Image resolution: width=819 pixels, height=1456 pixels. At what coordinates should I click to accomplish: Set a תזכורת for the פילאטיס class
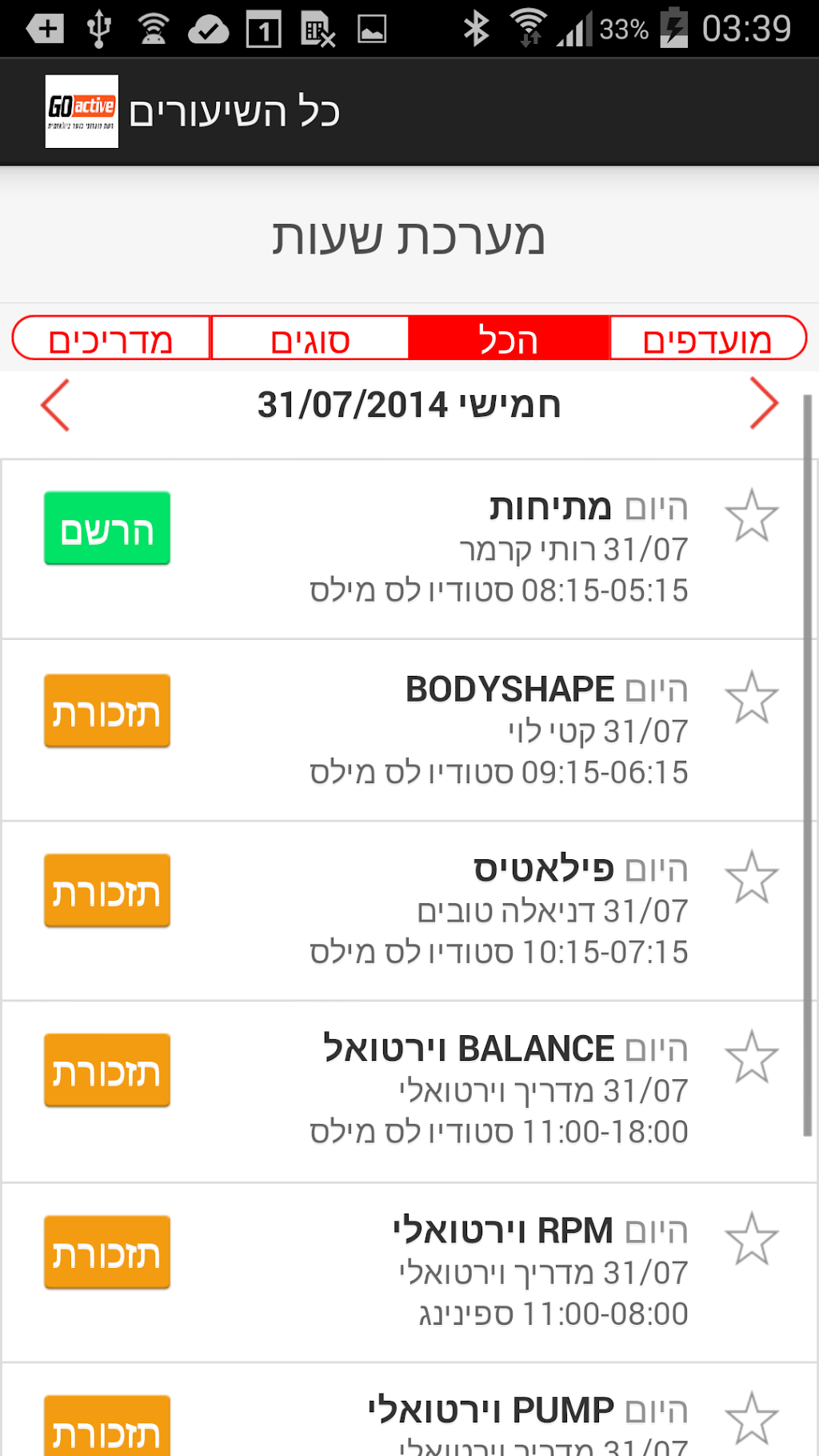pos(107,890)
